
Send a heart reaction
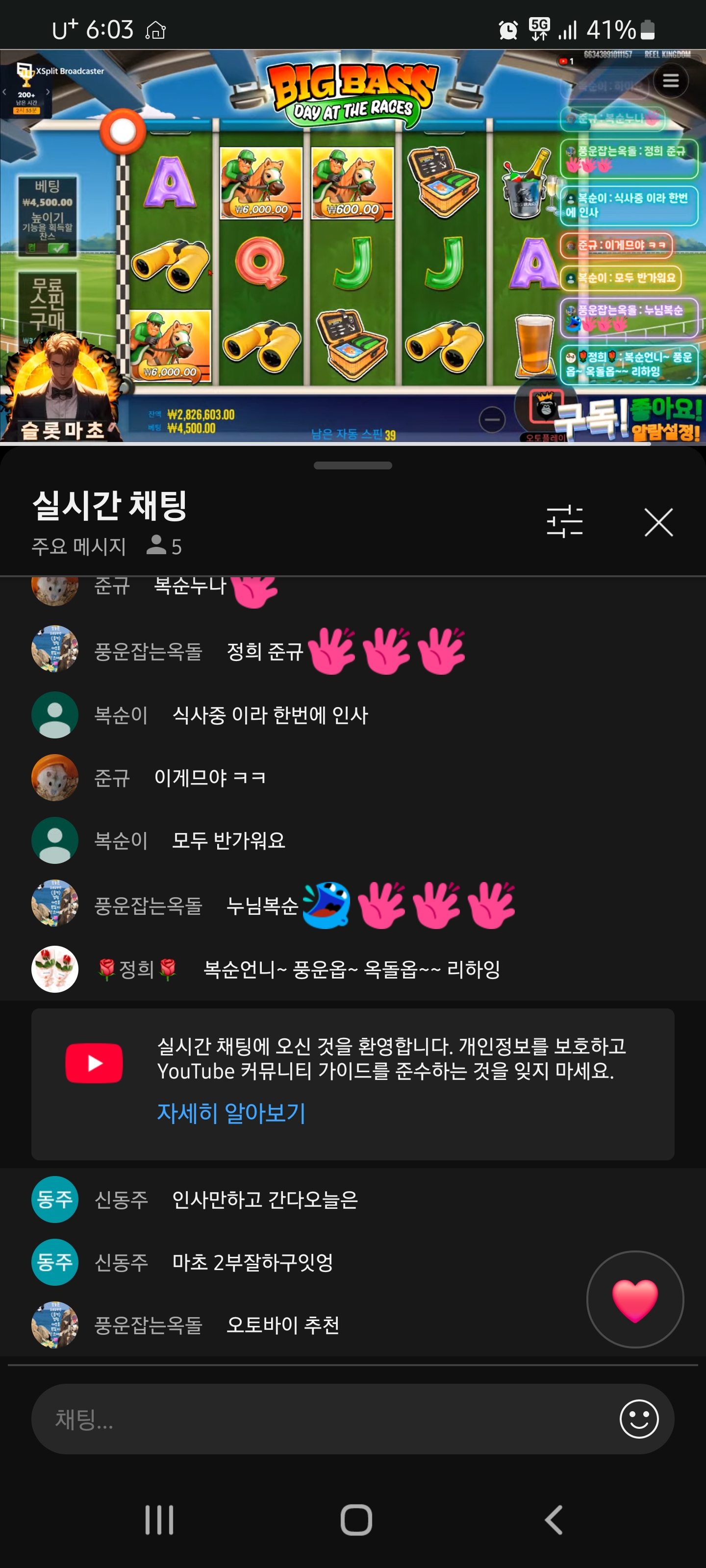[634, 1299]
